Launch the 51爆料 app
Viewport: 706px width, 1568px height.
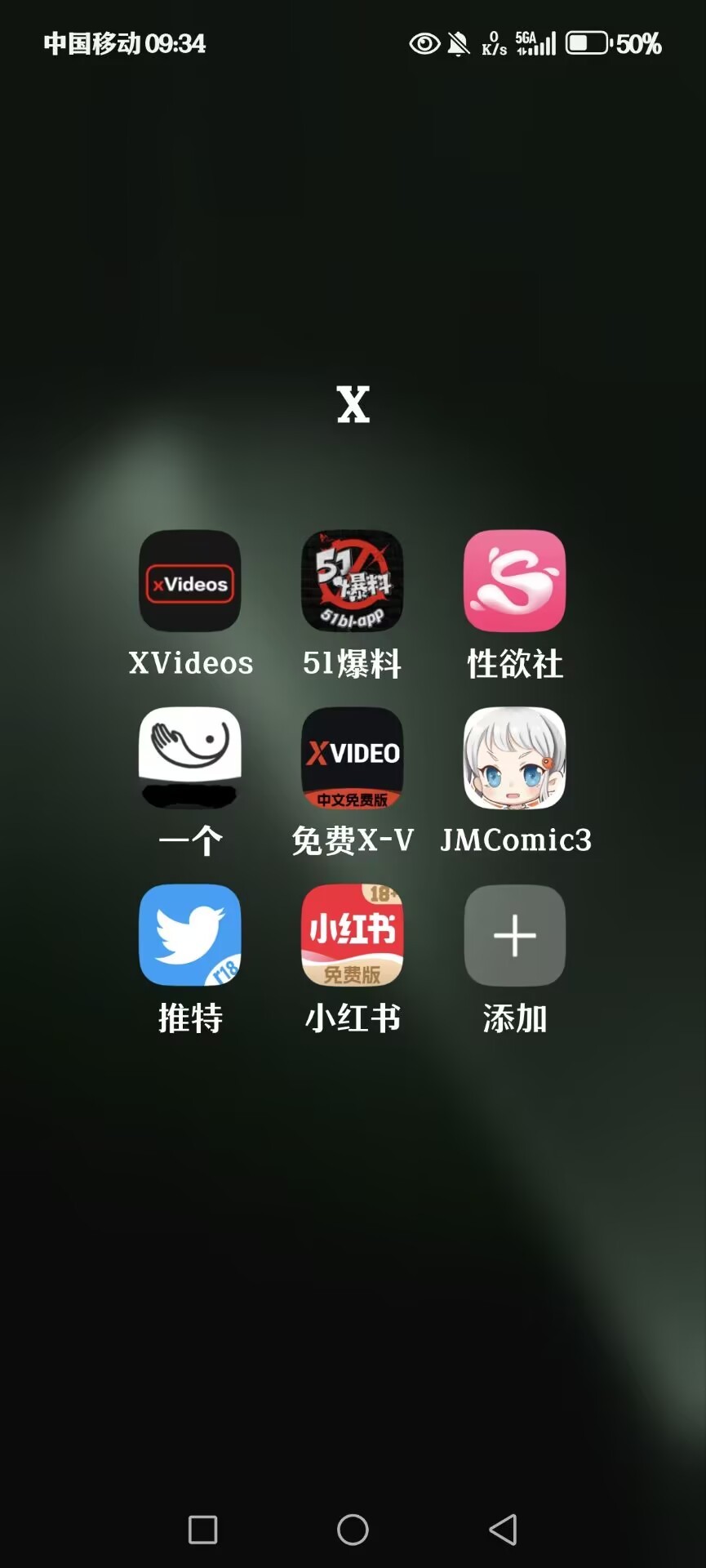353,581
